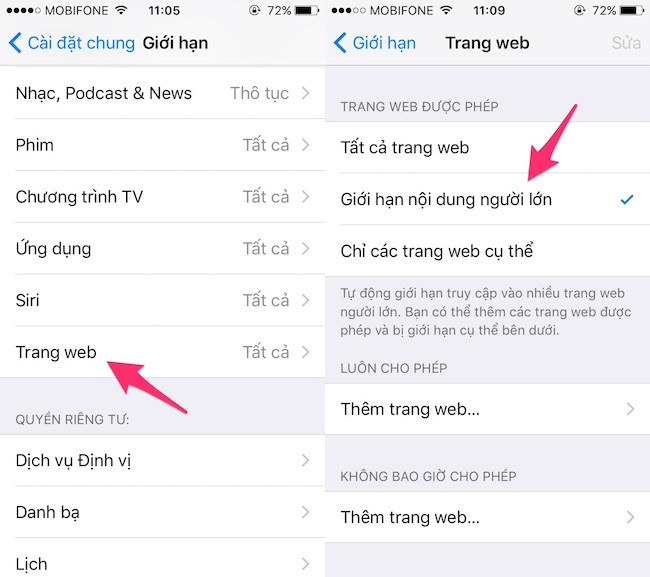Select Giới hạn nội dung người lớn
This screenshot has height=577, width=650.
(487, 199)
